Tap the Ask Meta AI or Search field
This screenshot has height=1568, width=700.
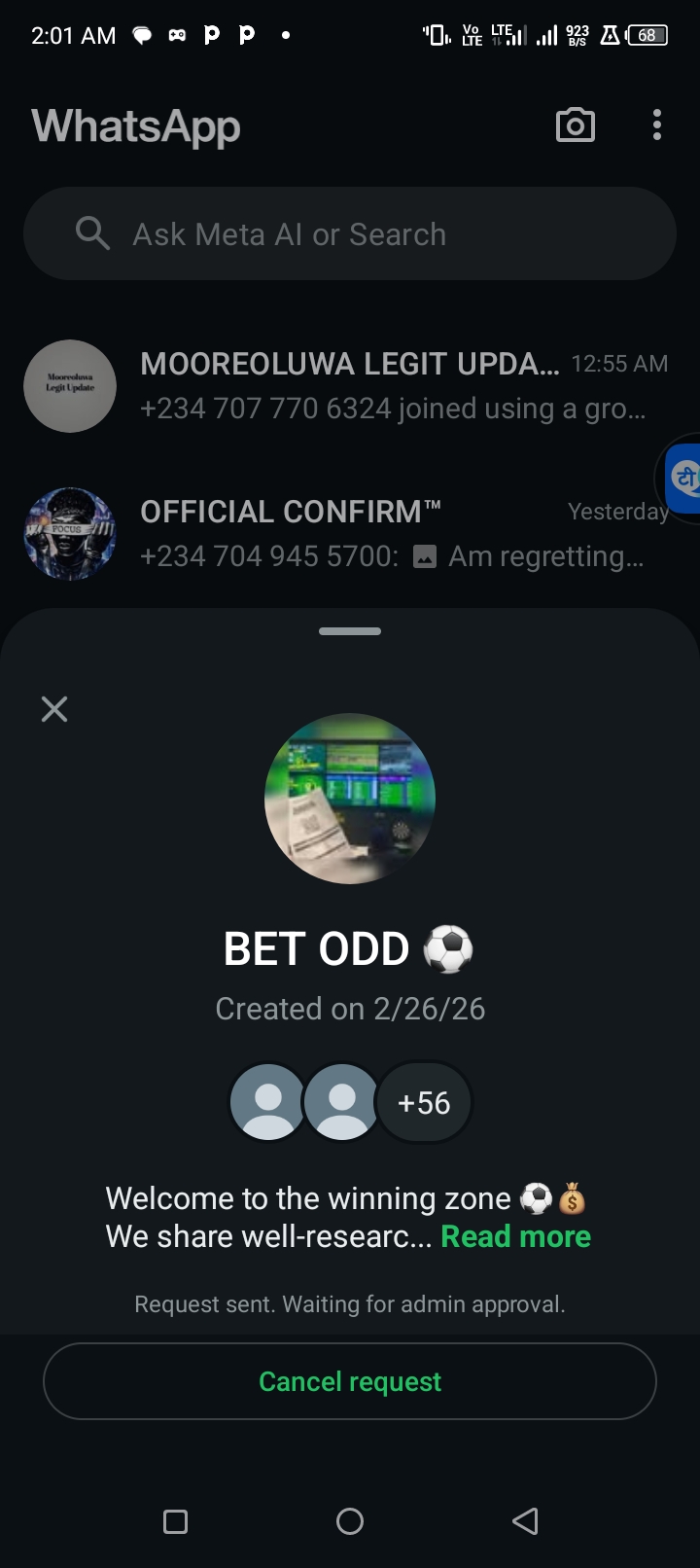350,234
